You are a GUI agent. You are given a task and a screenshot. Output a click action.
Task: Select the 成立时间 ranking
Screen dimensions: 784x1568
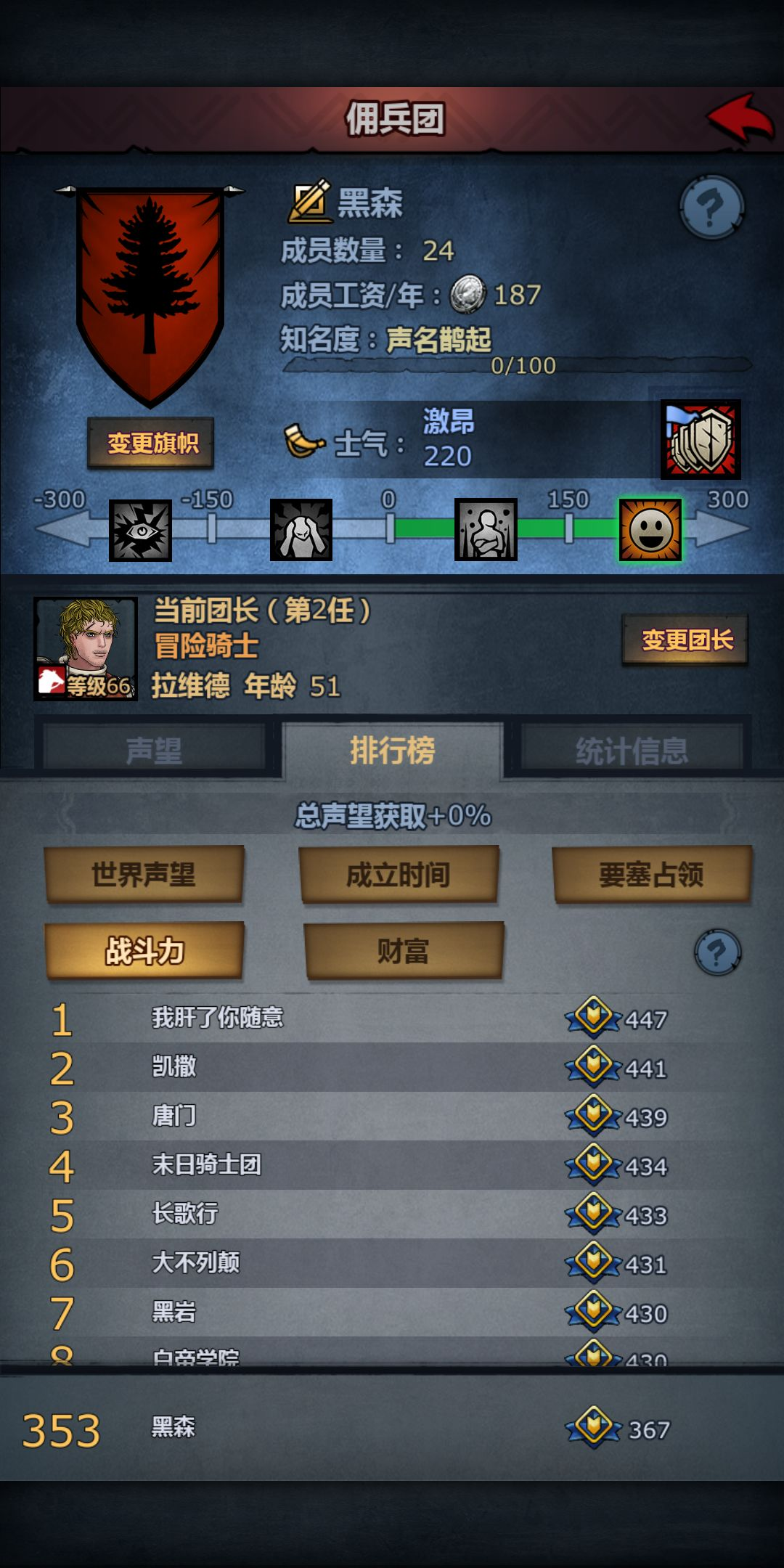399,874
